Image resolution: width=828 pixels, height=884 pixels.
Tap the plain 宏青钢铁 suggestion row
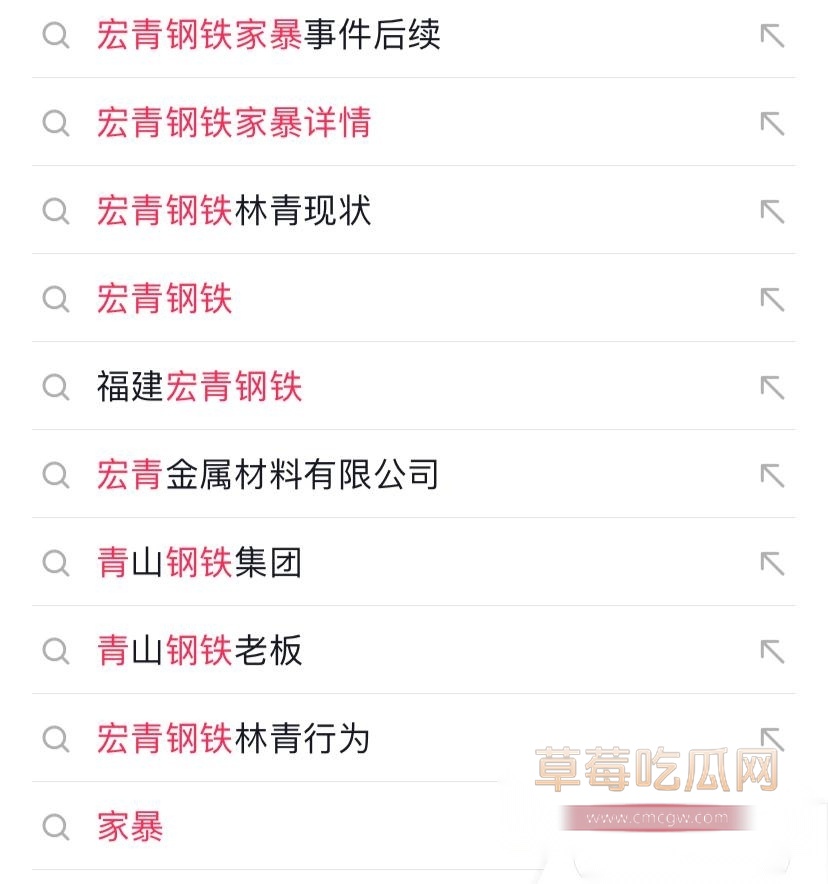coord(165,300)
